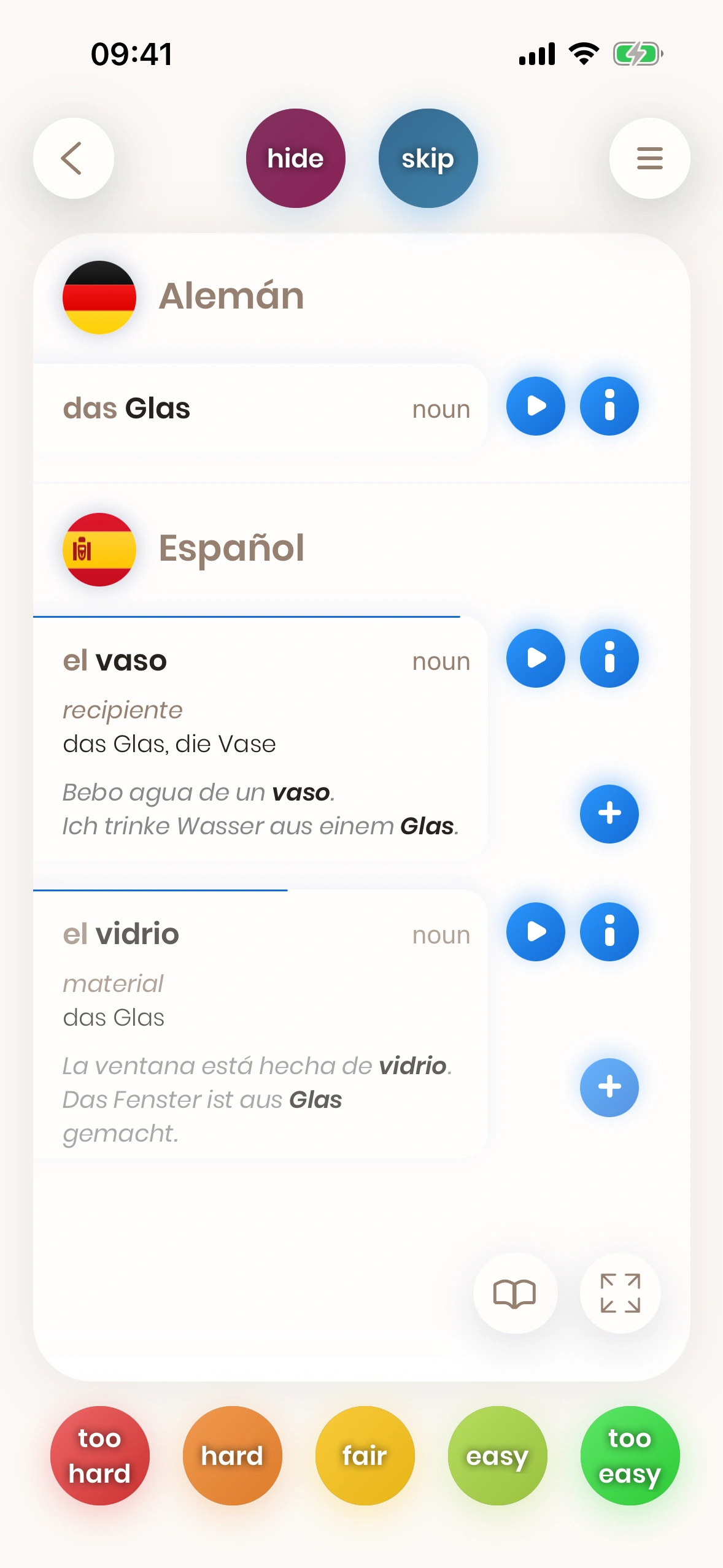Skip this vocabulary card
The image size is (723, 1568).
pyautogui.click(x=428, y=158)
